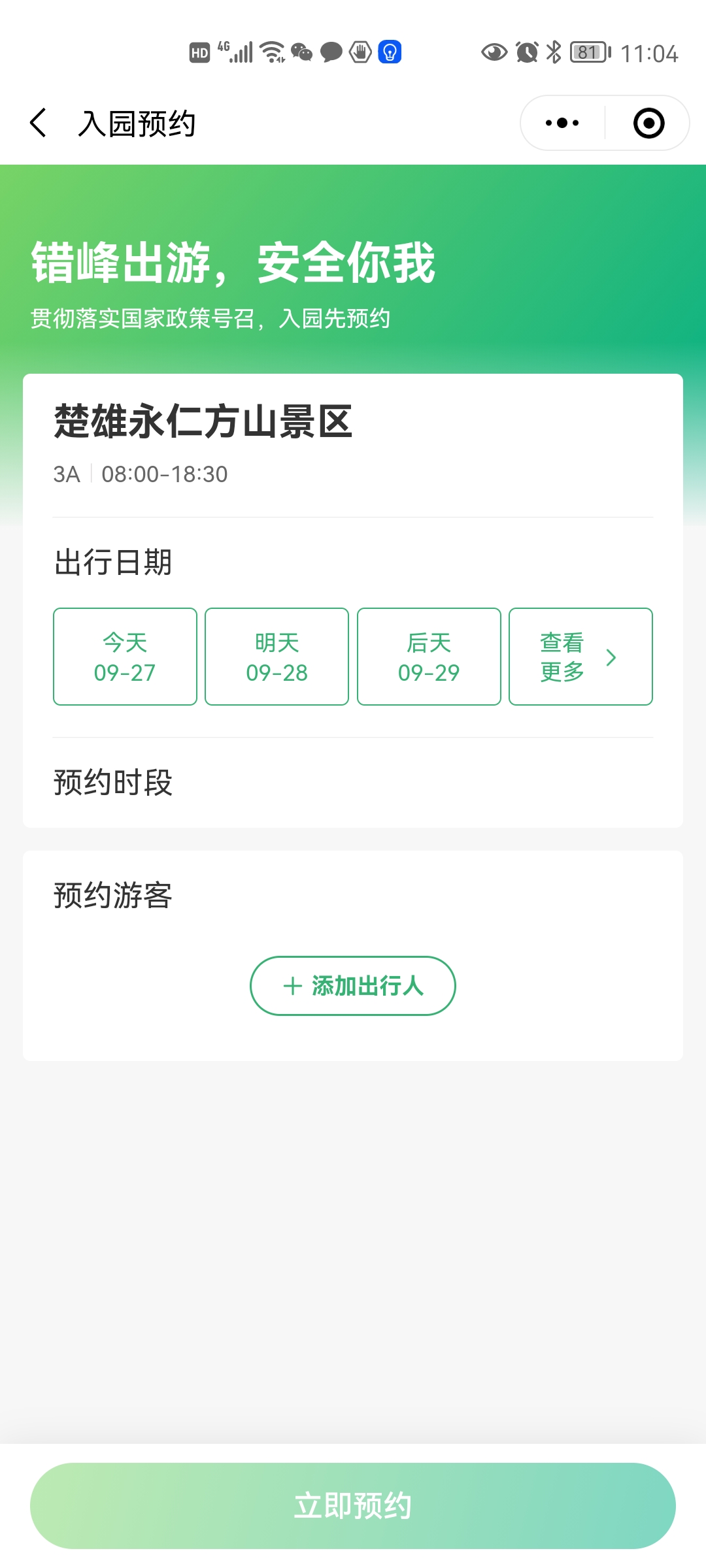The width and height of the screenshot is (706, 1568).
Task: Select 今天 09-27 as travel date
Action: pos(124,656)
